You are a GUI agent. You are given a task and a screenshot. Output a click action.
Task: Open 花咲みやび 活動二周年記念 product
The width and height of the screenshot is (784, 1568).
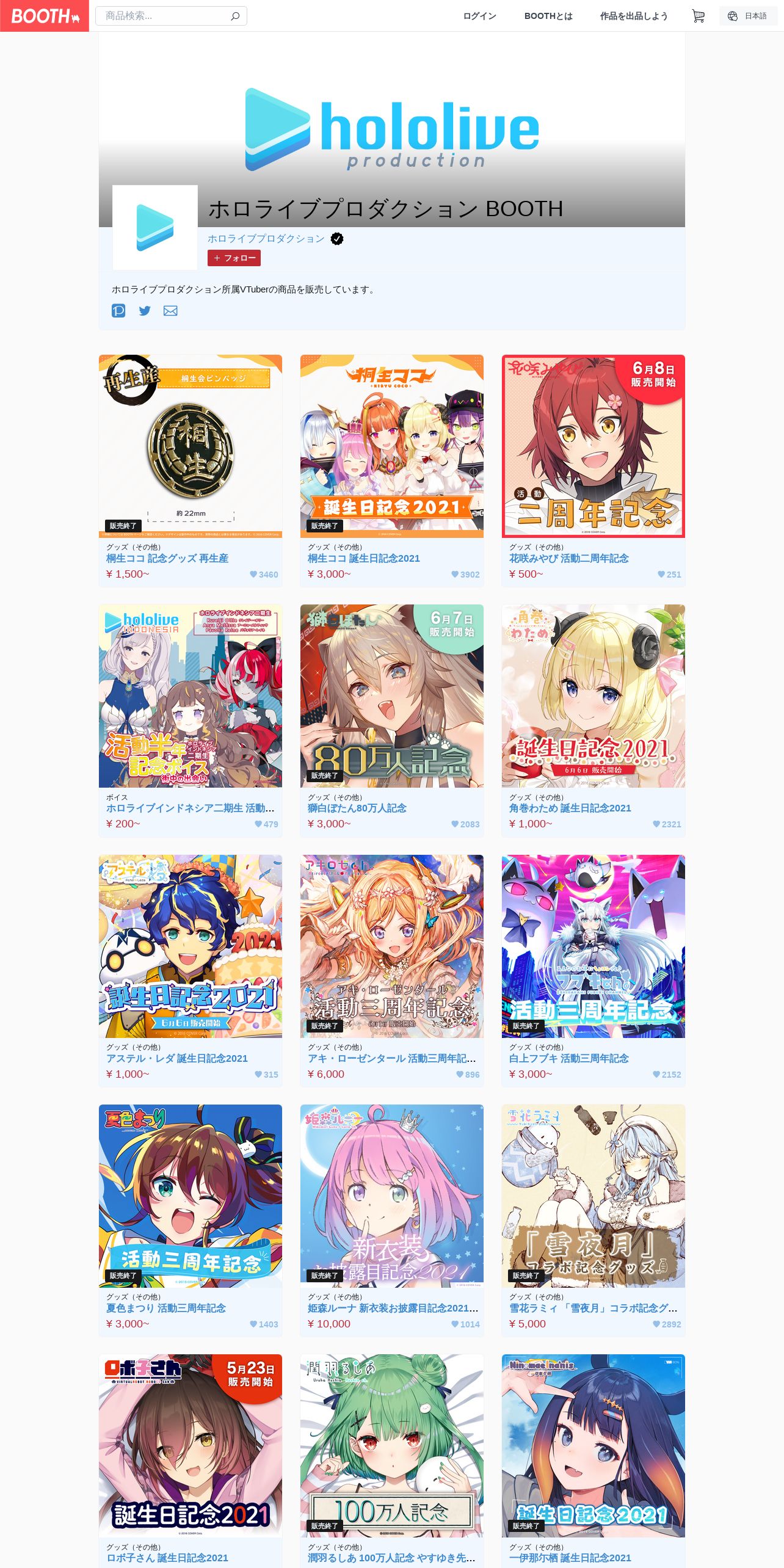click(x=569, y=558)
